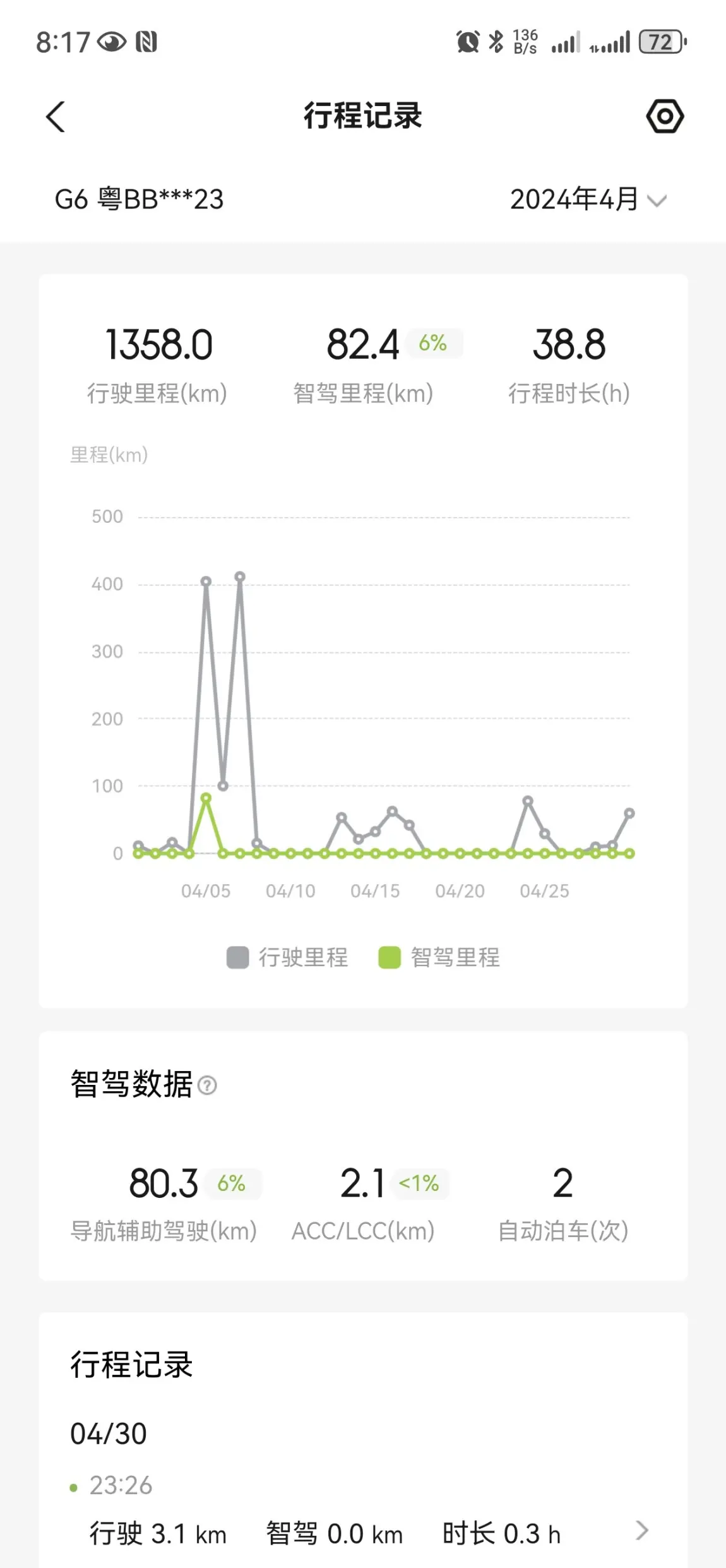The image size is (726, 1568).
Task: Toggle the 智驾里程 chart legend
Action: (x=439, y=957)
